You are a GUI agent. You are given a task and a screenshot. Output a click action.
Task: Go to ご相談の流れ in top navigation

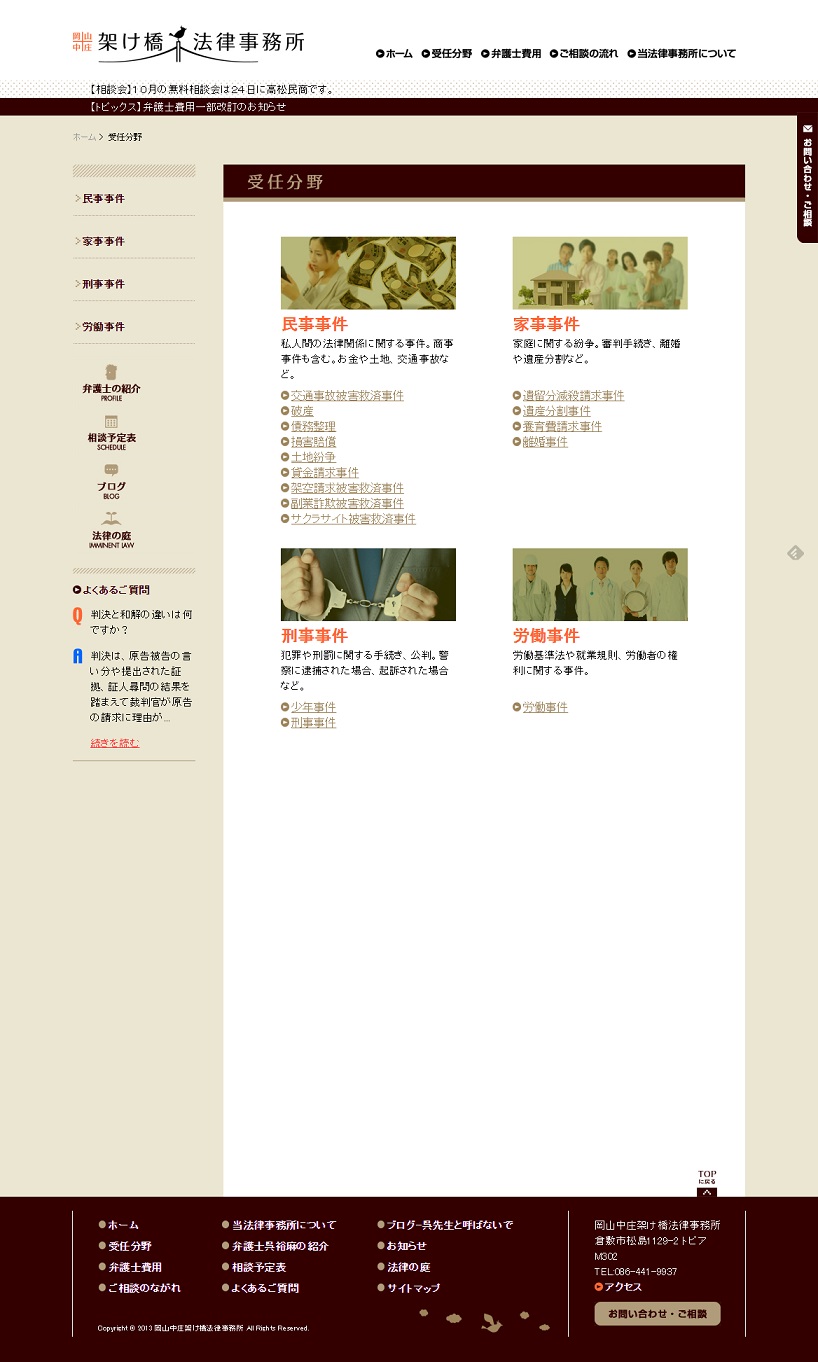coord(584,54)
